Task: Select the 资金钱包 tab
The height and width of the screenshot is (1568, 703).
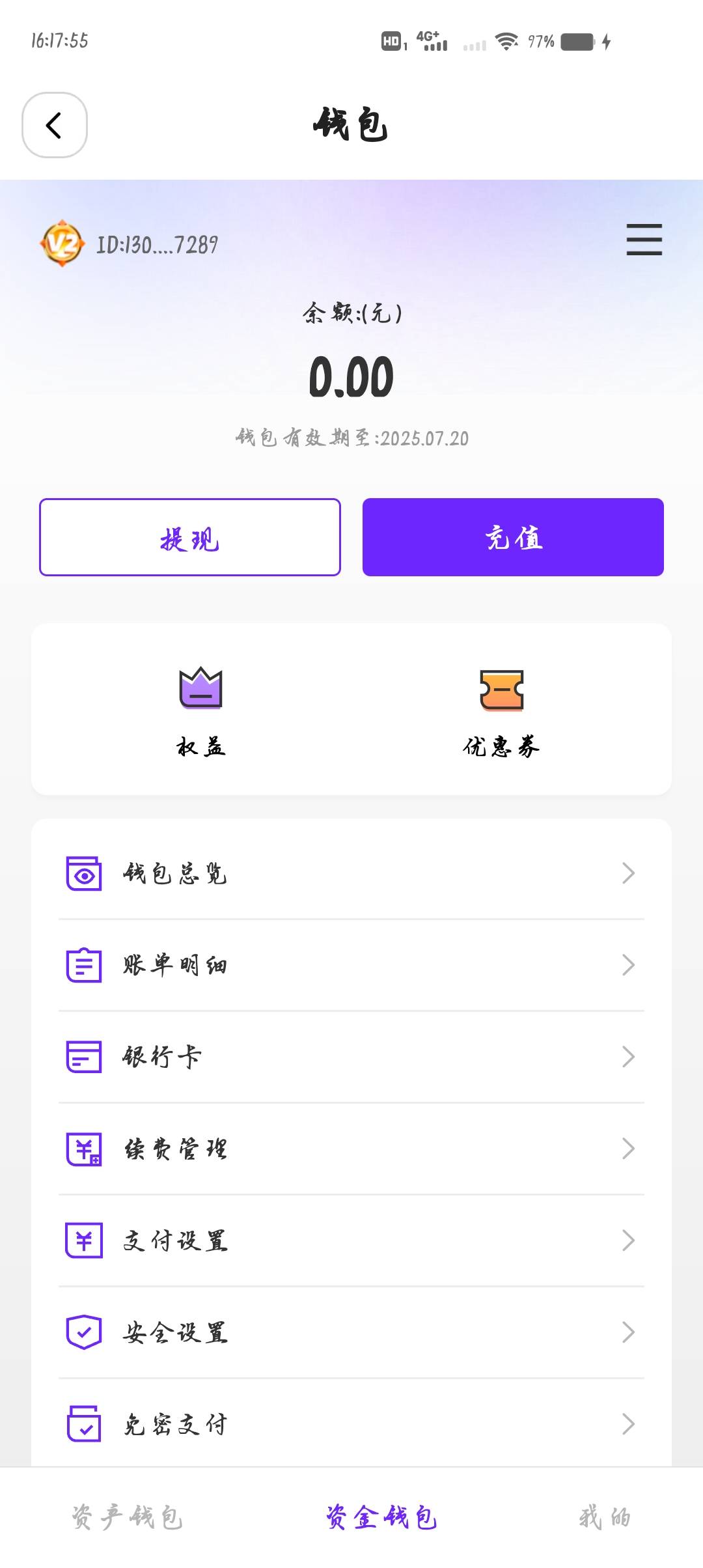Action: click(381, 1517)
